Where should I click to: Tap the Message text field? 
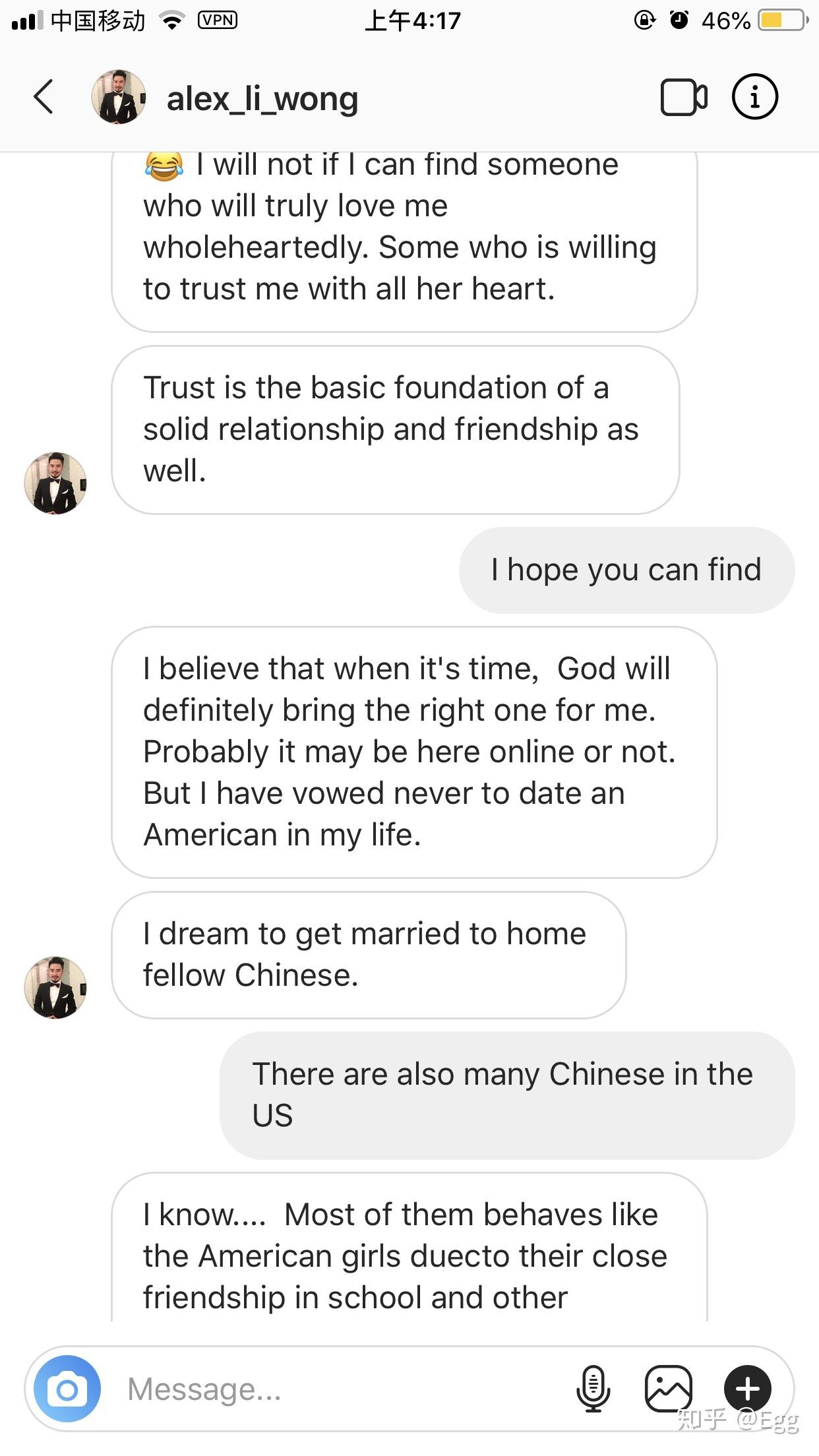(330, 1389)
